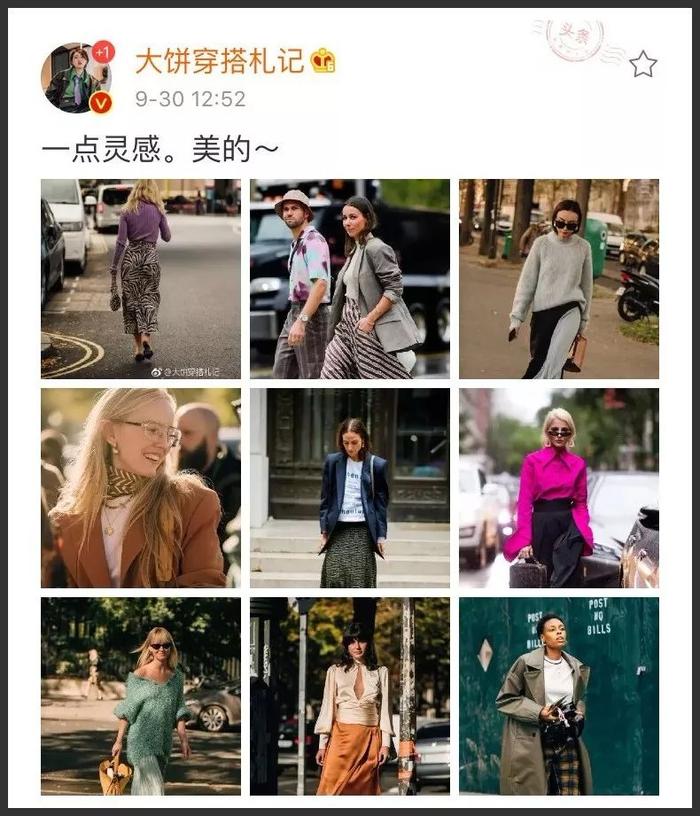The height and width of the screenshot is (816, 700).
Task: Open the photo of the green knit sweater
Action: click(140, 696)
